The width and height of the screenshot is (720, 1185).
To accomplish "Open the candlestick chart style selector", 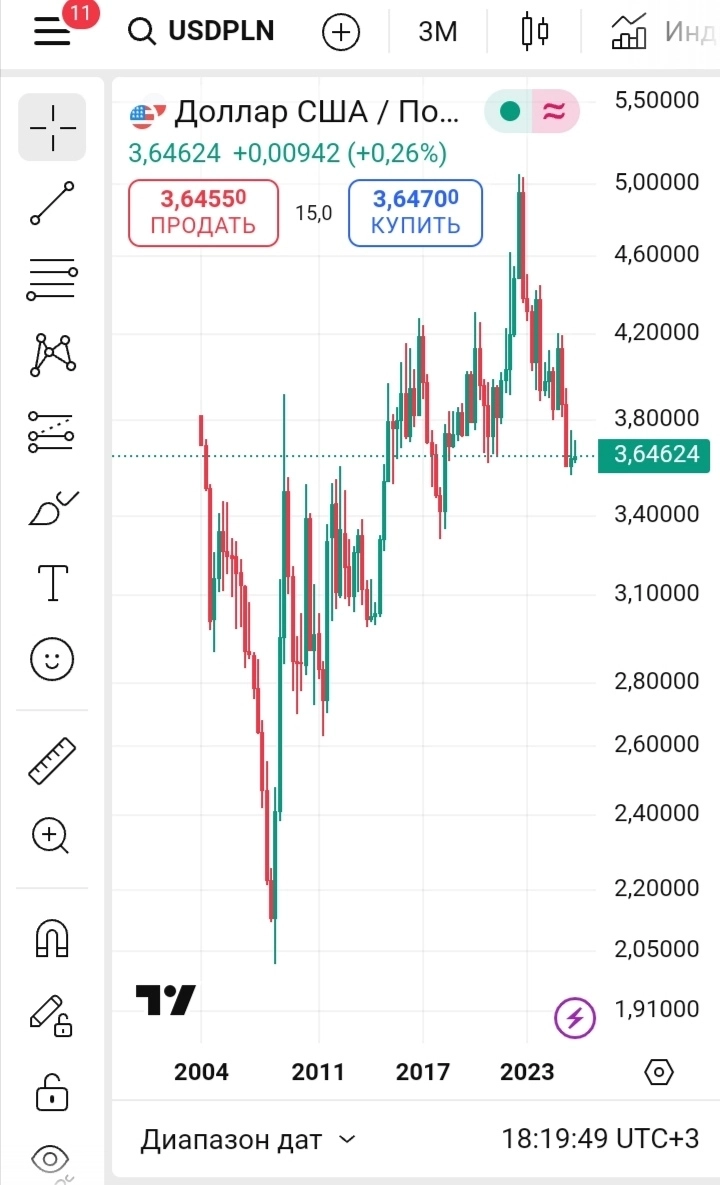I will point(535,31).
